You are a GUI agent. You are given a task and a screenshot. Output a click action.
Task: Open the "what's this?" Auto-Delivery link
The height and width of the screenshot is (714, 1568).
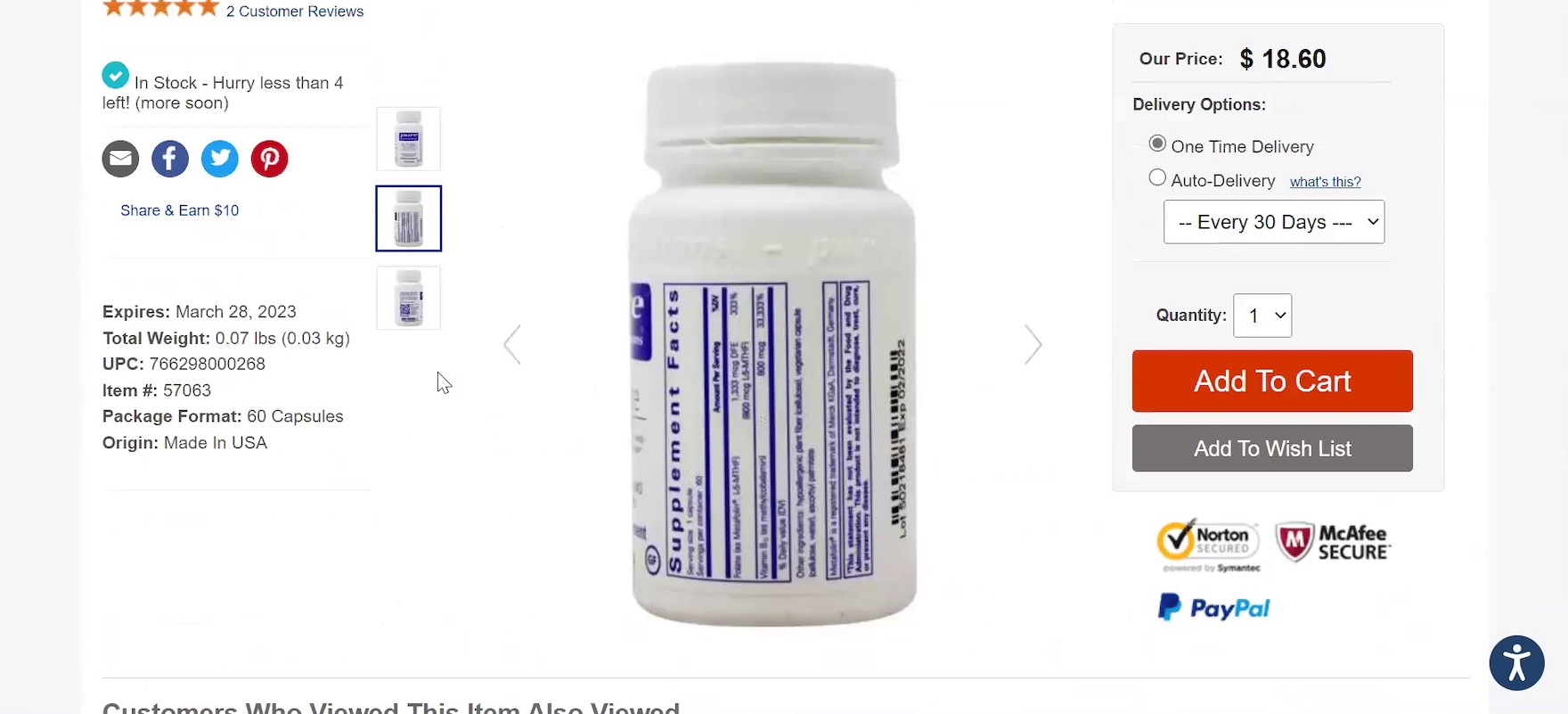[1325, 182]
